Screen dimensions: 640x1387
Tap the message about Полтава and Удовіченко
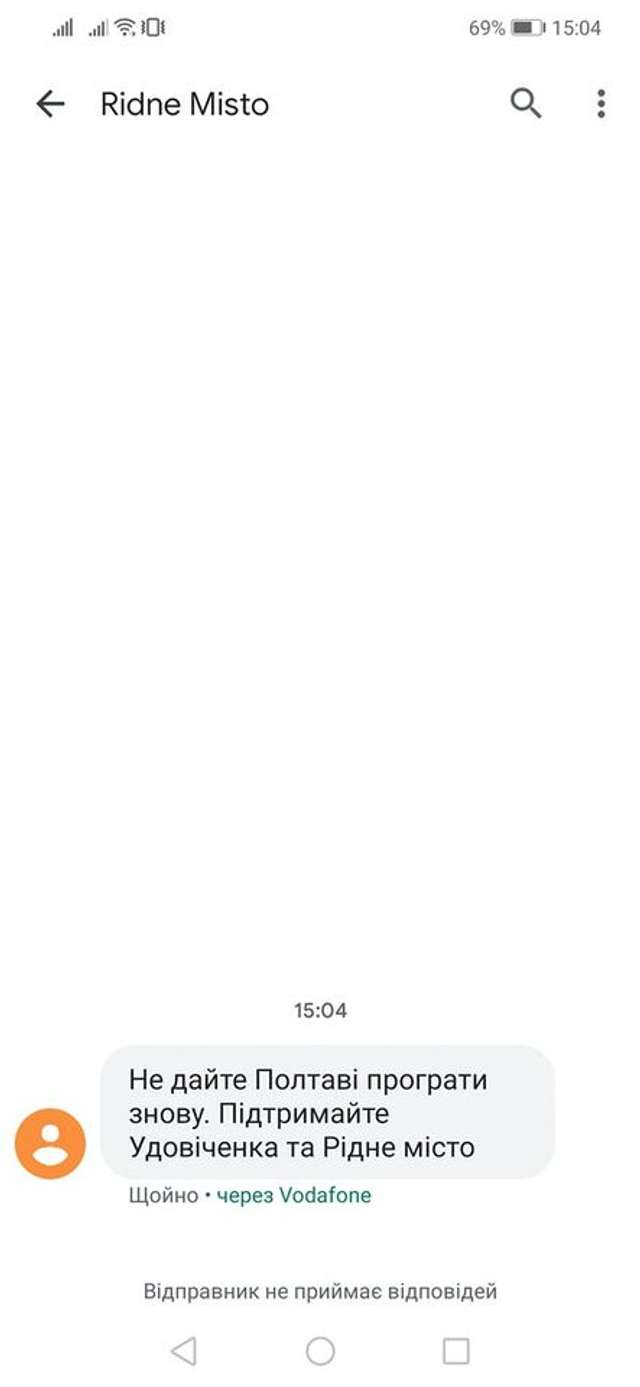[x=327, y=1113]
